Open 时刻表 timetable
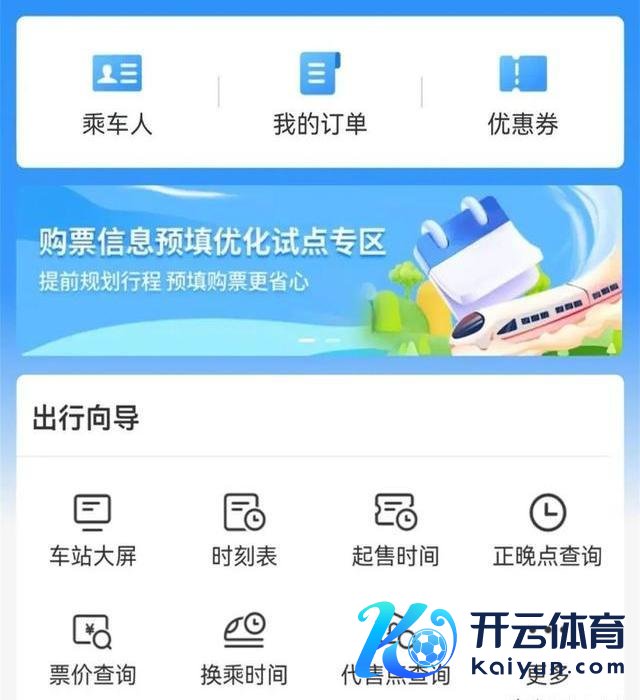 pyautogui.click(x=244, y=530)
